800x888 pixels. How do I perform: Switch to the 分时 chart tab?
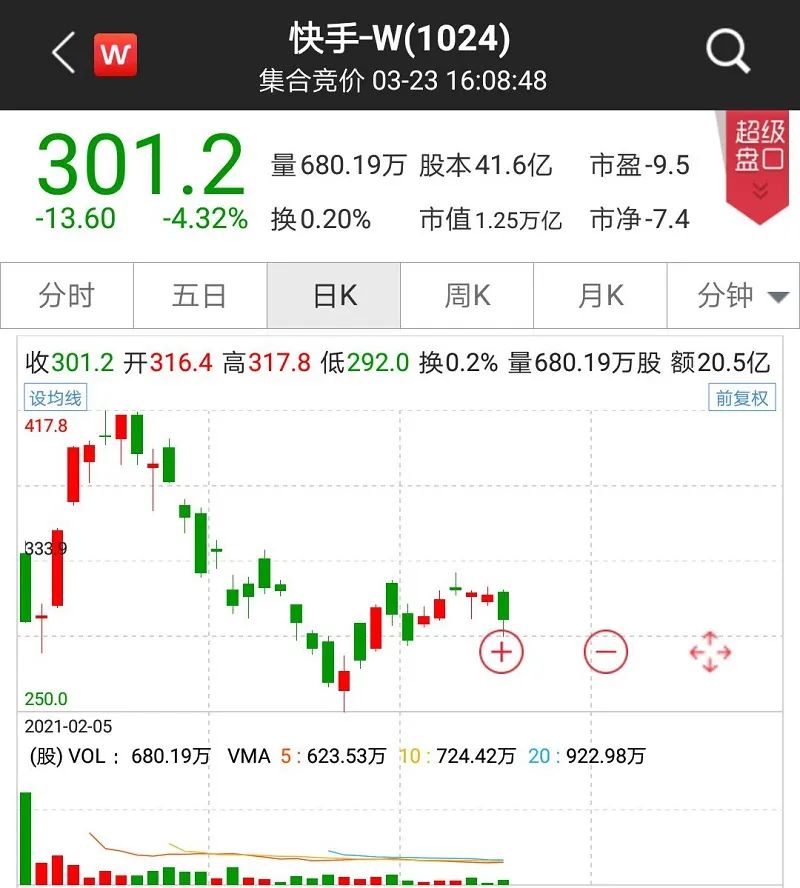(x=67, y=295)
